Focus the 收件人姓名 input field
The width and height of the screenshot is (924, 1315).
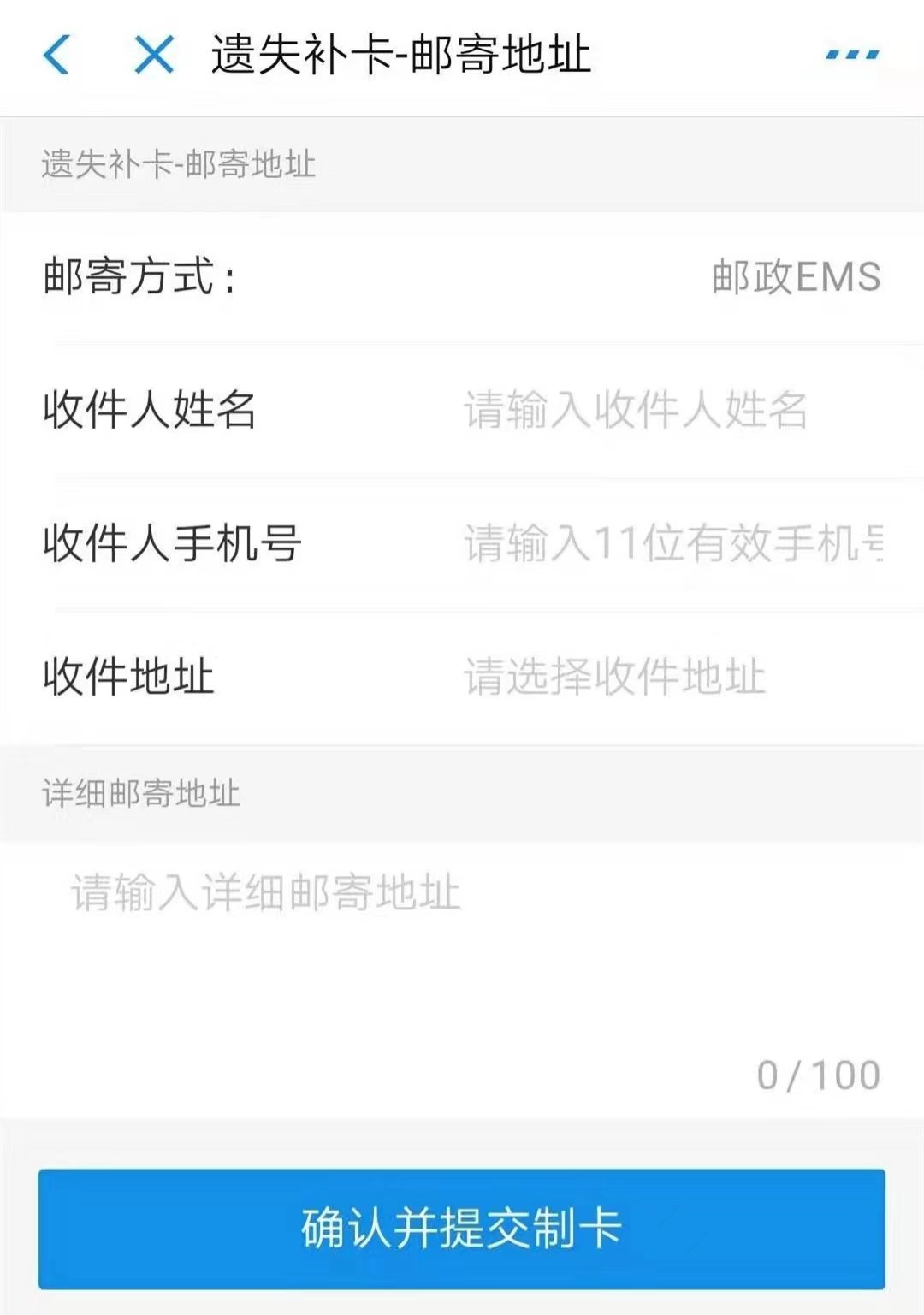[635, 410]
